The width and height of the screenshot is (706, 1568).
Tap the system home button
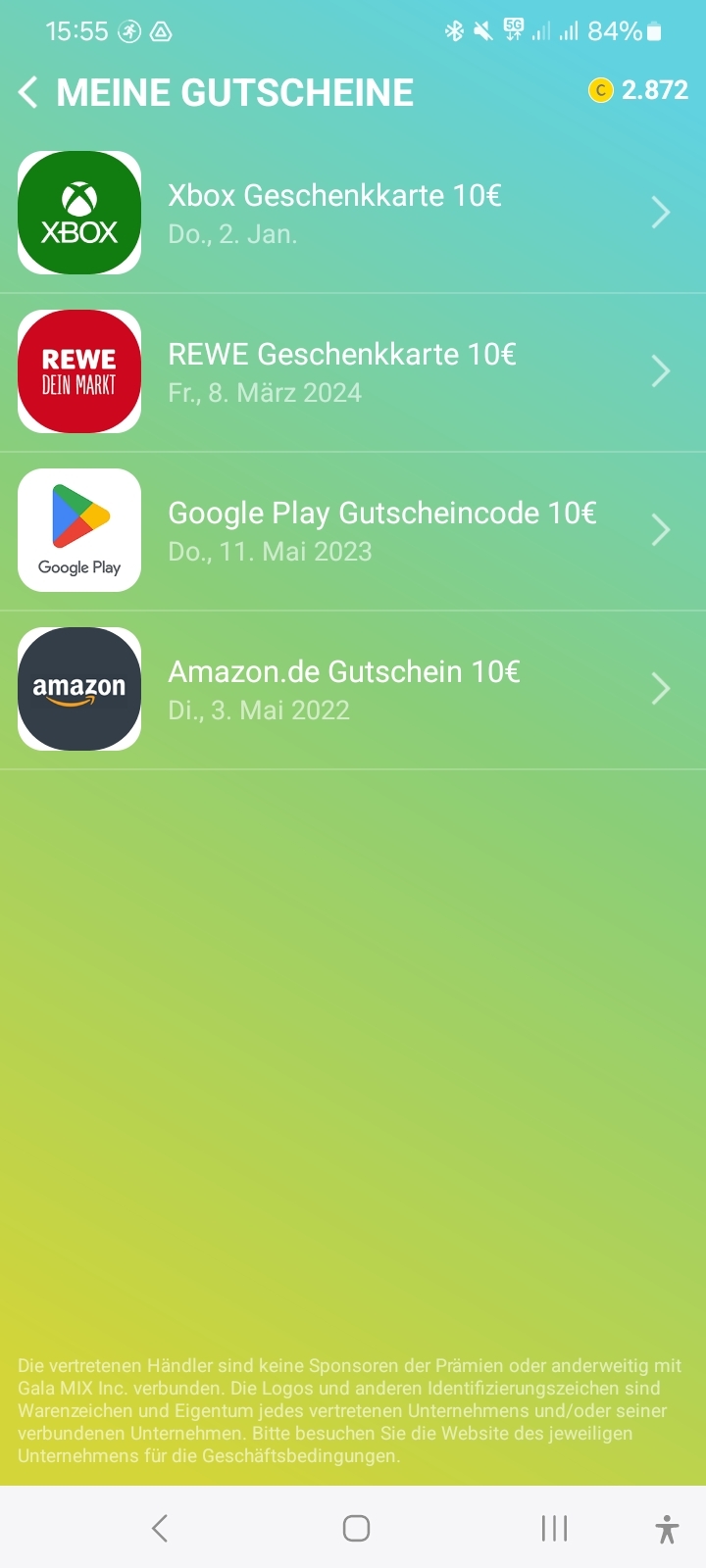coord(356,1528)
